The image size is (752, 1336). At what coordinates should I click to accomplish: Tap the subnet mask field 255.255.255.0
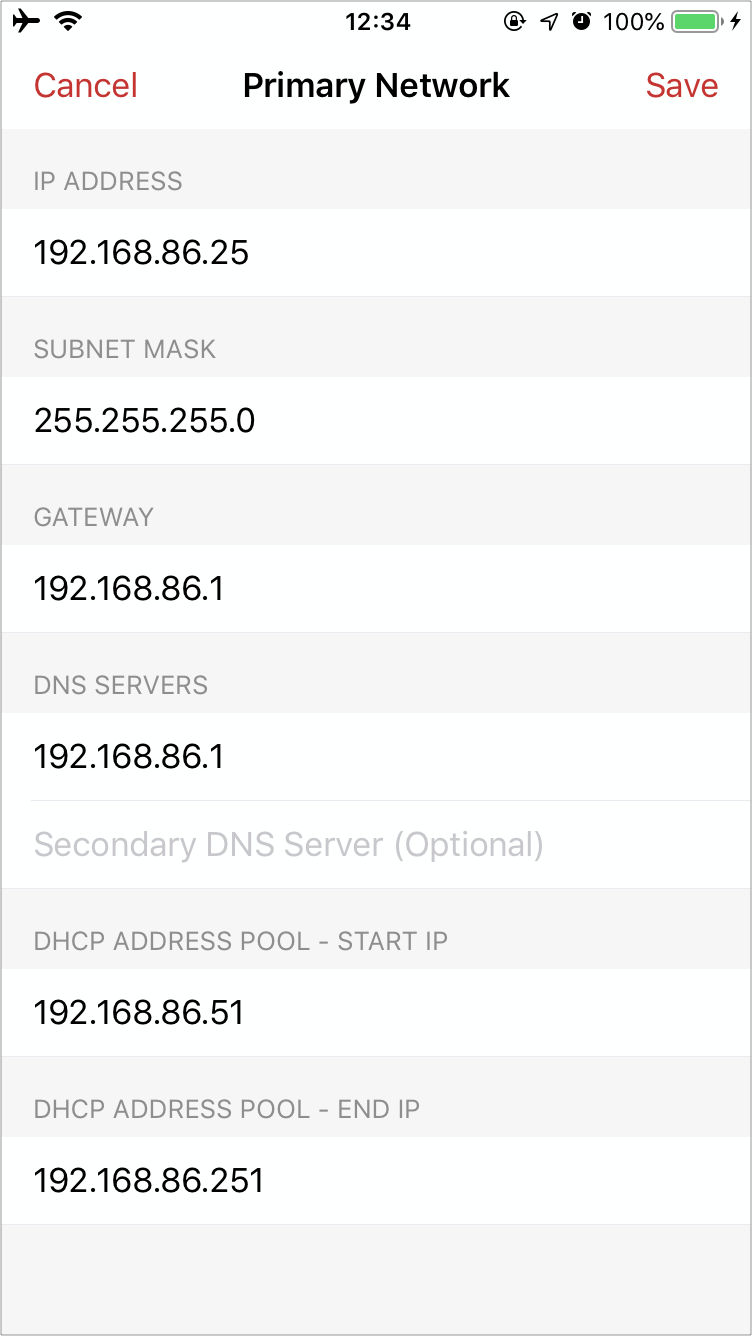(x=376, y=421)
